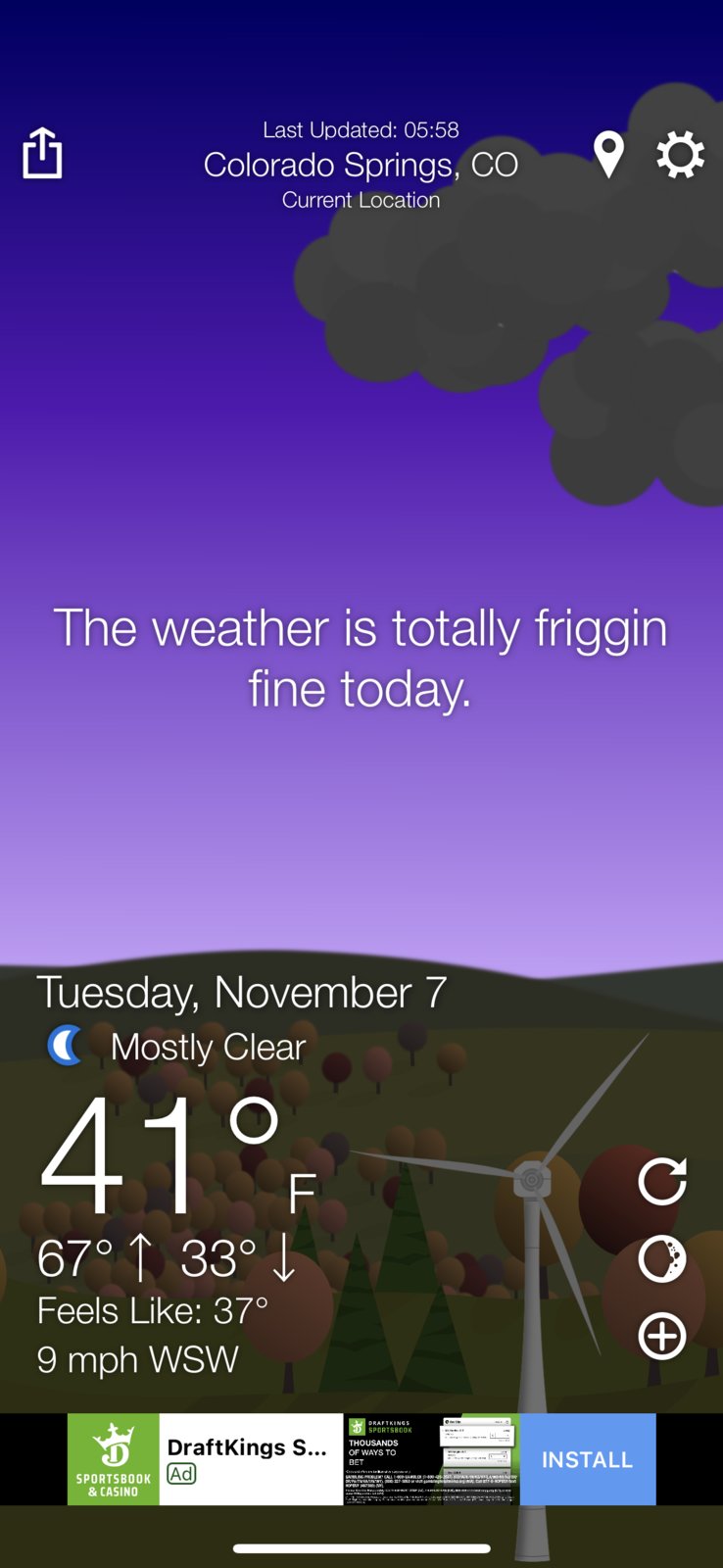Image resolution: width=723 pixels, height=1568 pixels.
Task: Share the current weather report
Action: (42, 154)
